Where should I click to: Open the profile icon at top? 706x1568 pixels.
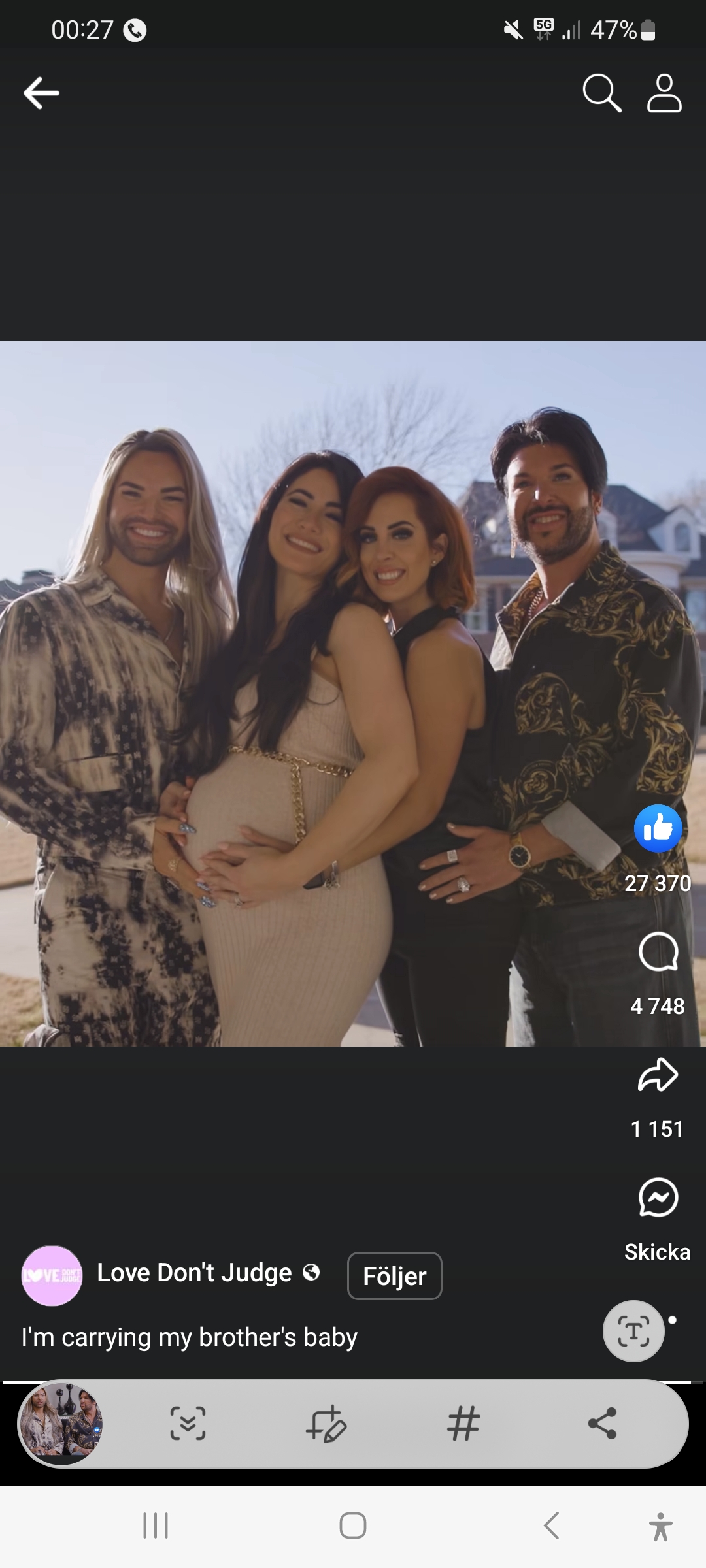click(x=664, y=93)
